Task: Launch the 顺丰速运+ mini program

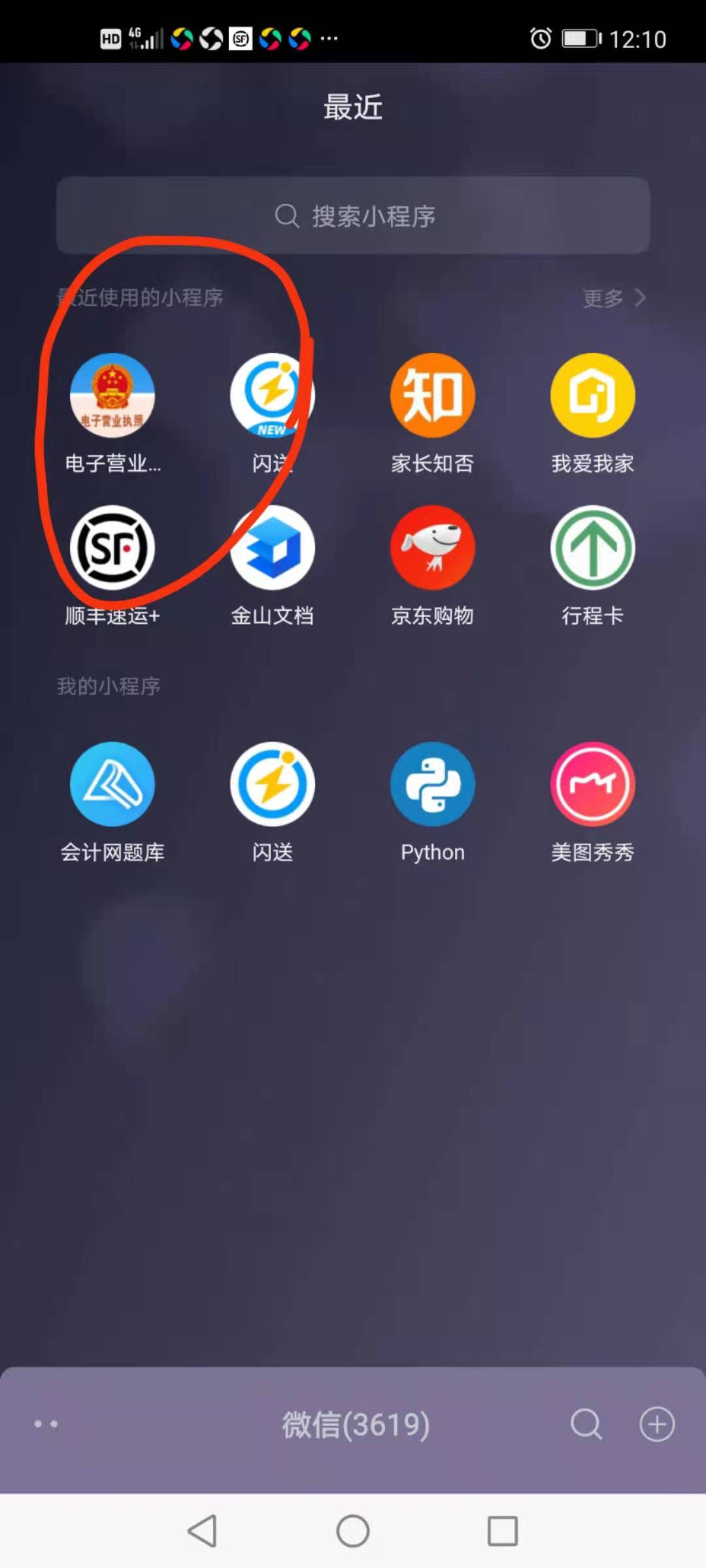Action: click(x=112, y=548)
